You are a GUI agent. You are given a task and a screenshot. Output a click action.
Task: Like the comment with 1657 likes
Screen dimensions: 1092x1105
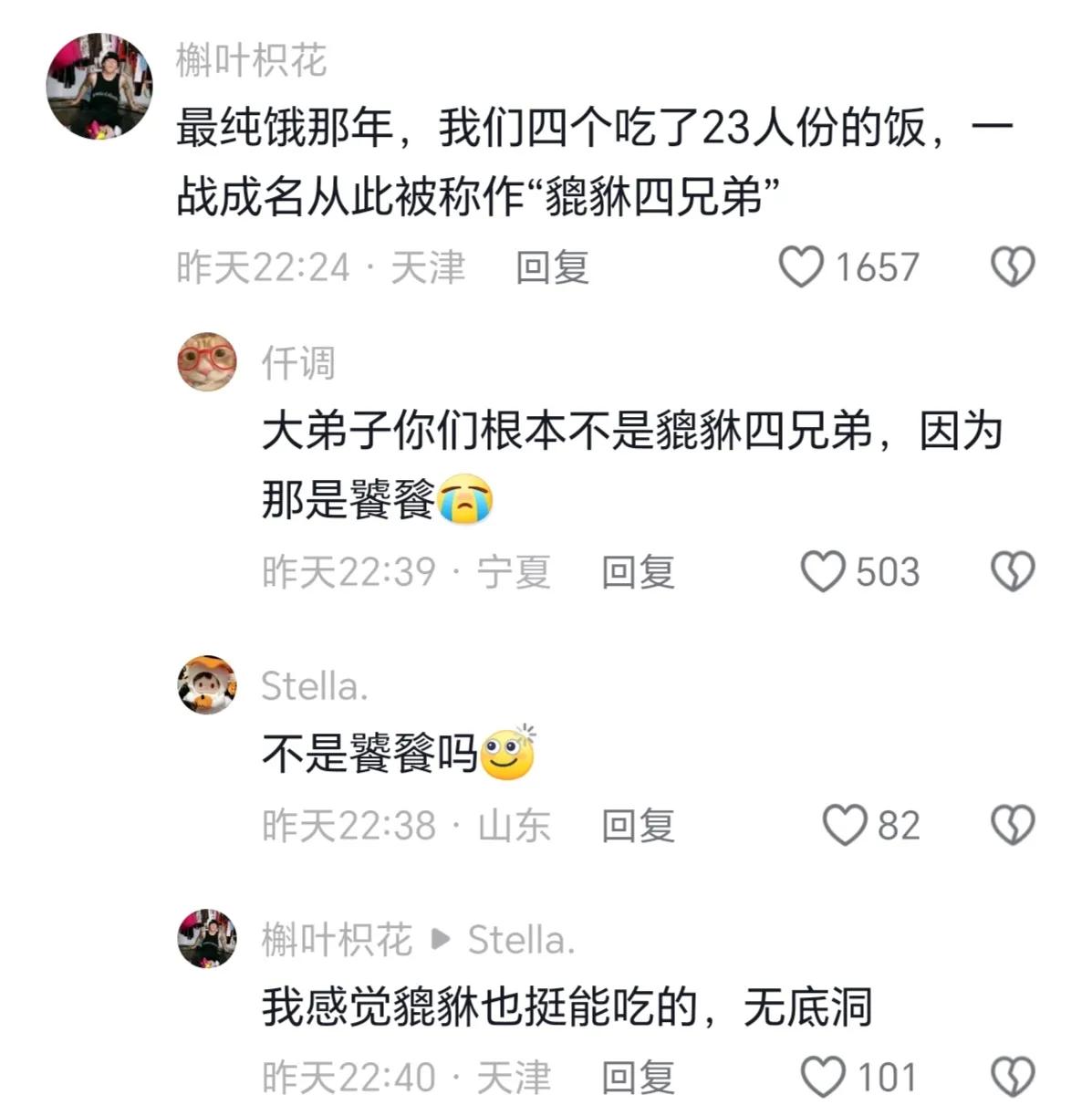(801, 267)
